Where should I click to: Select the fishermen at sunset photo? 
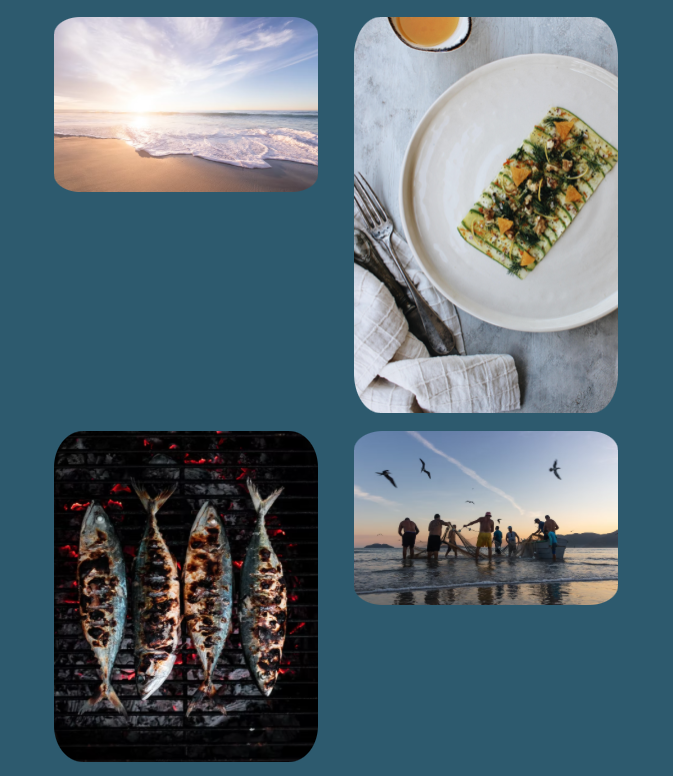point(486,518)
